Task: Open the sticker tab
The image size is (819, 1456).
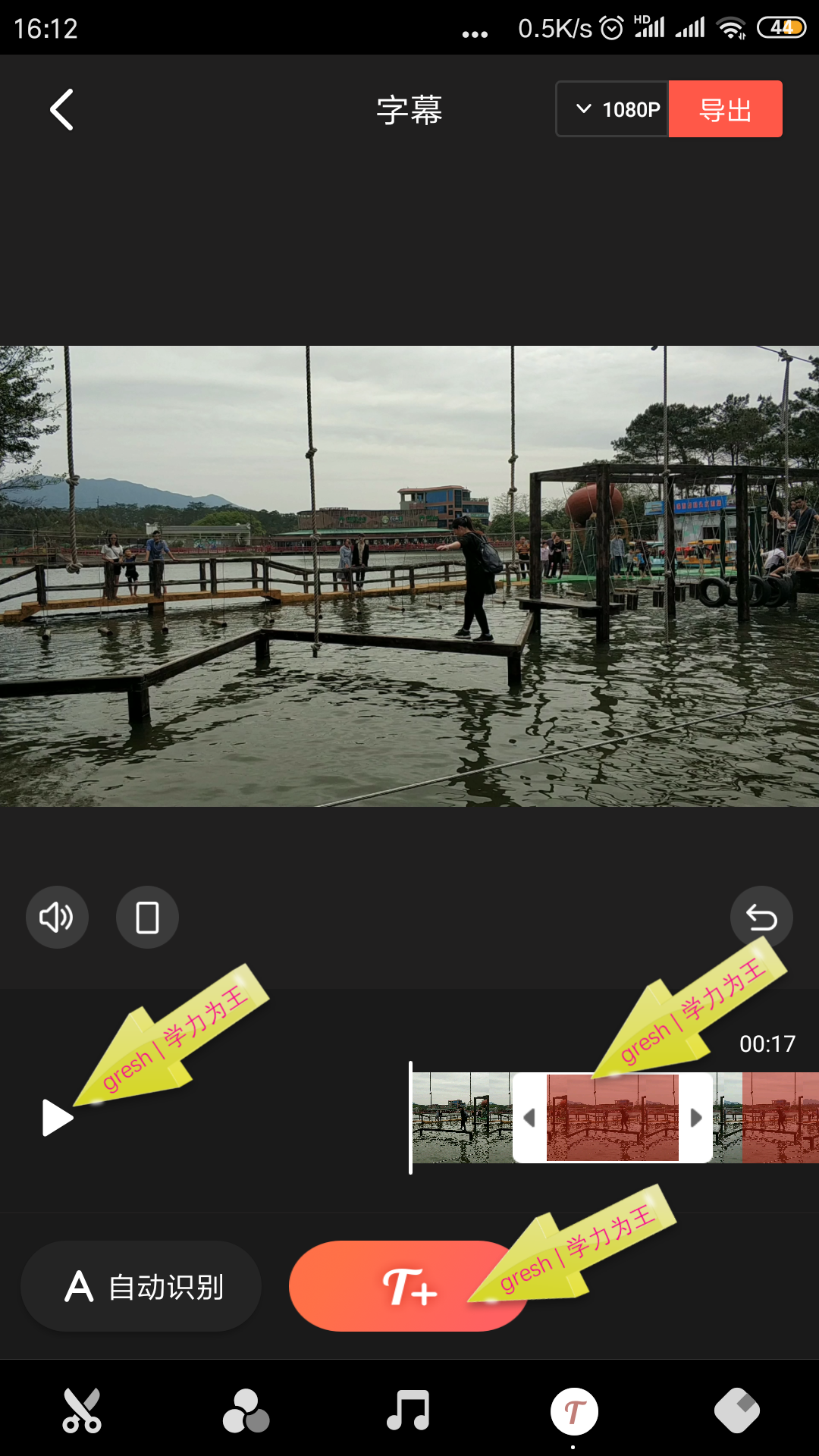Action: pyautogui.click(x=736, y=1412)
